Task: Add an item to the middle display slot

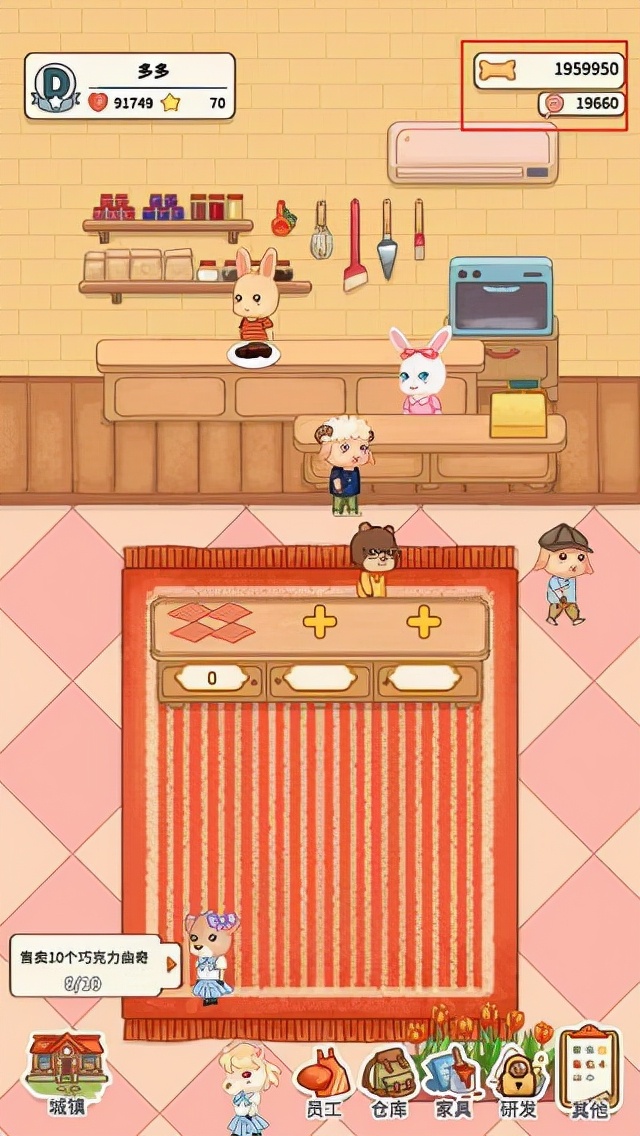Action: coord(320,622)
